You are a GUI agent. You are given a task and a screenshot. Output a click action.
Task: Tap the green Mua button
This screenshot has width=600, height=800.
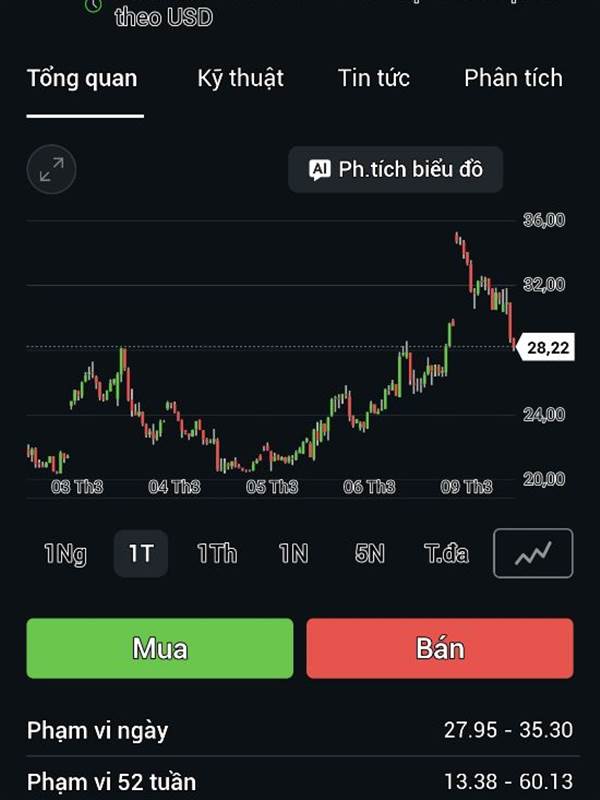(x=160, y=648)
